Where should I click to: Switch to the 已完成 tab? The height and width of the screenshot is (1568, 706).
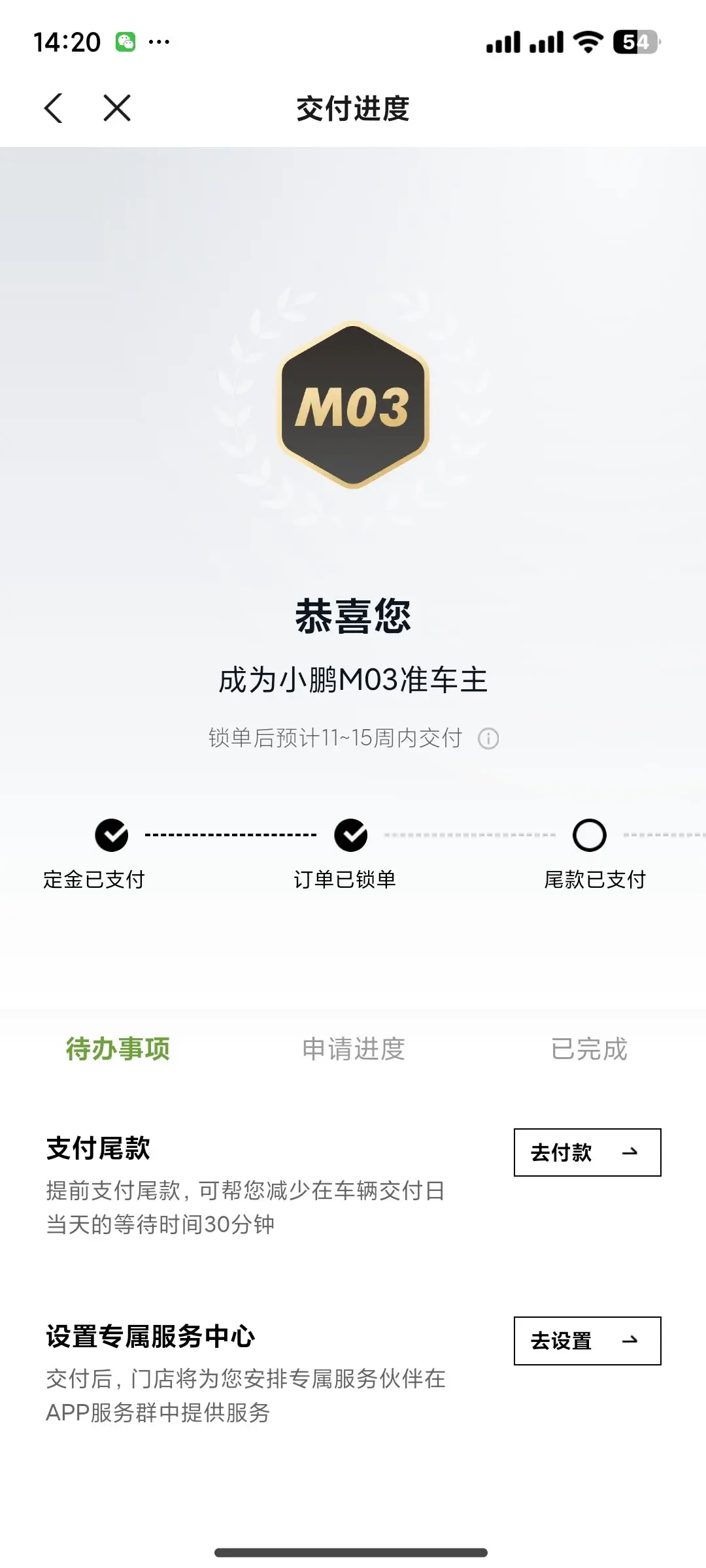[589, 1049]
